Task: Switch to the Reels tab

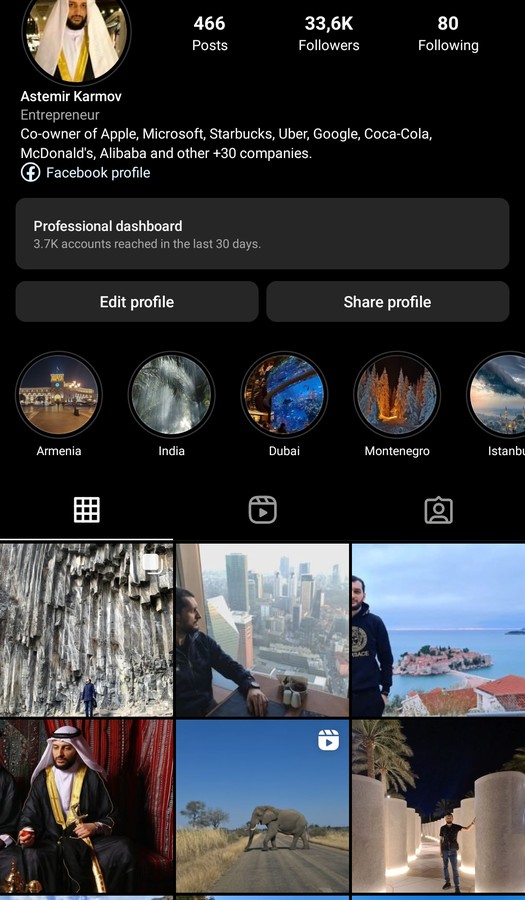Action: pos(262,510)
